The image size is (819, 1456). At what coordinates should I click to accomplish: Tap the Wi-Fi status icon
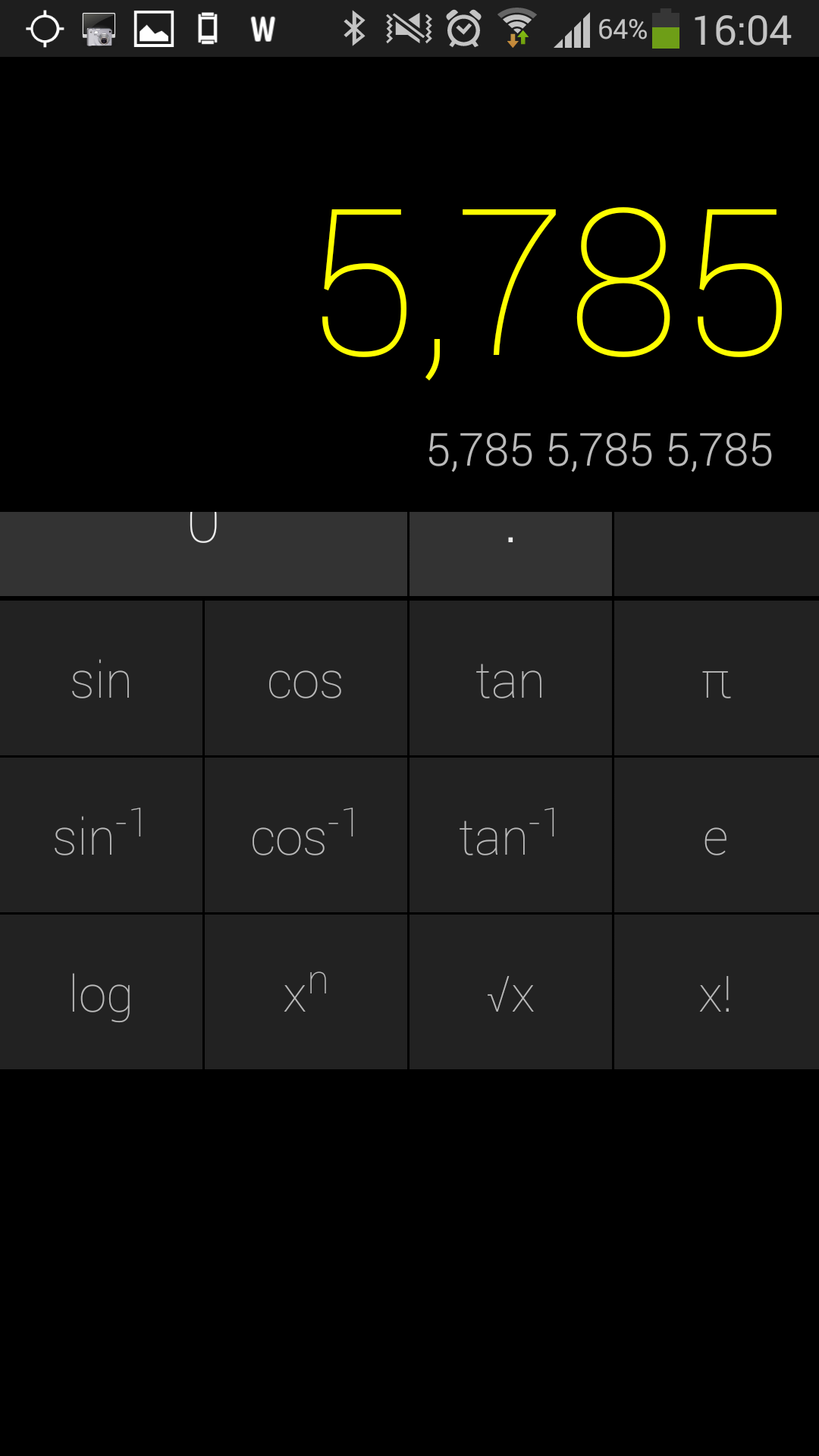(519, 29)
